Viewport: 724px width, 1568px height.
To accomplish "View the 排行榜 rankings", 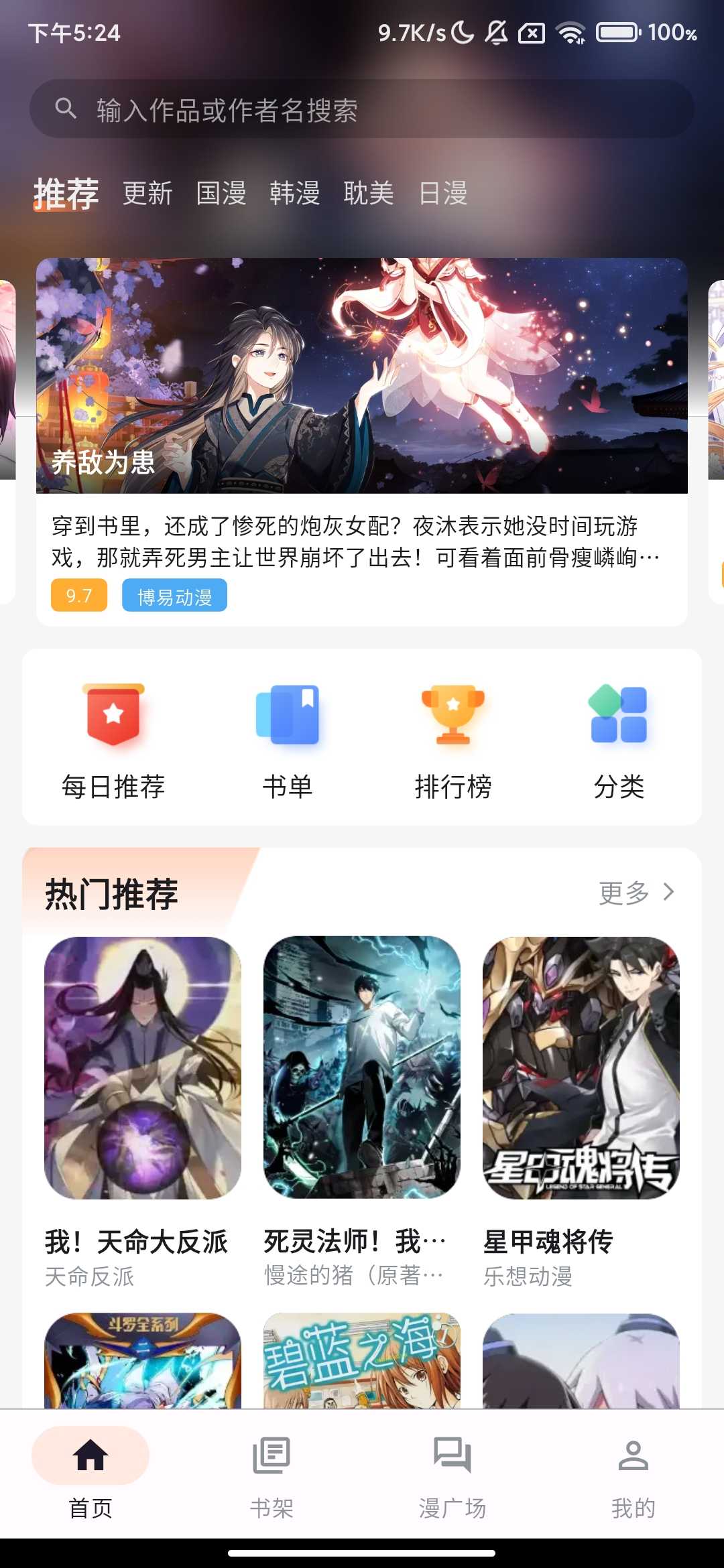I will click(453, 740).
